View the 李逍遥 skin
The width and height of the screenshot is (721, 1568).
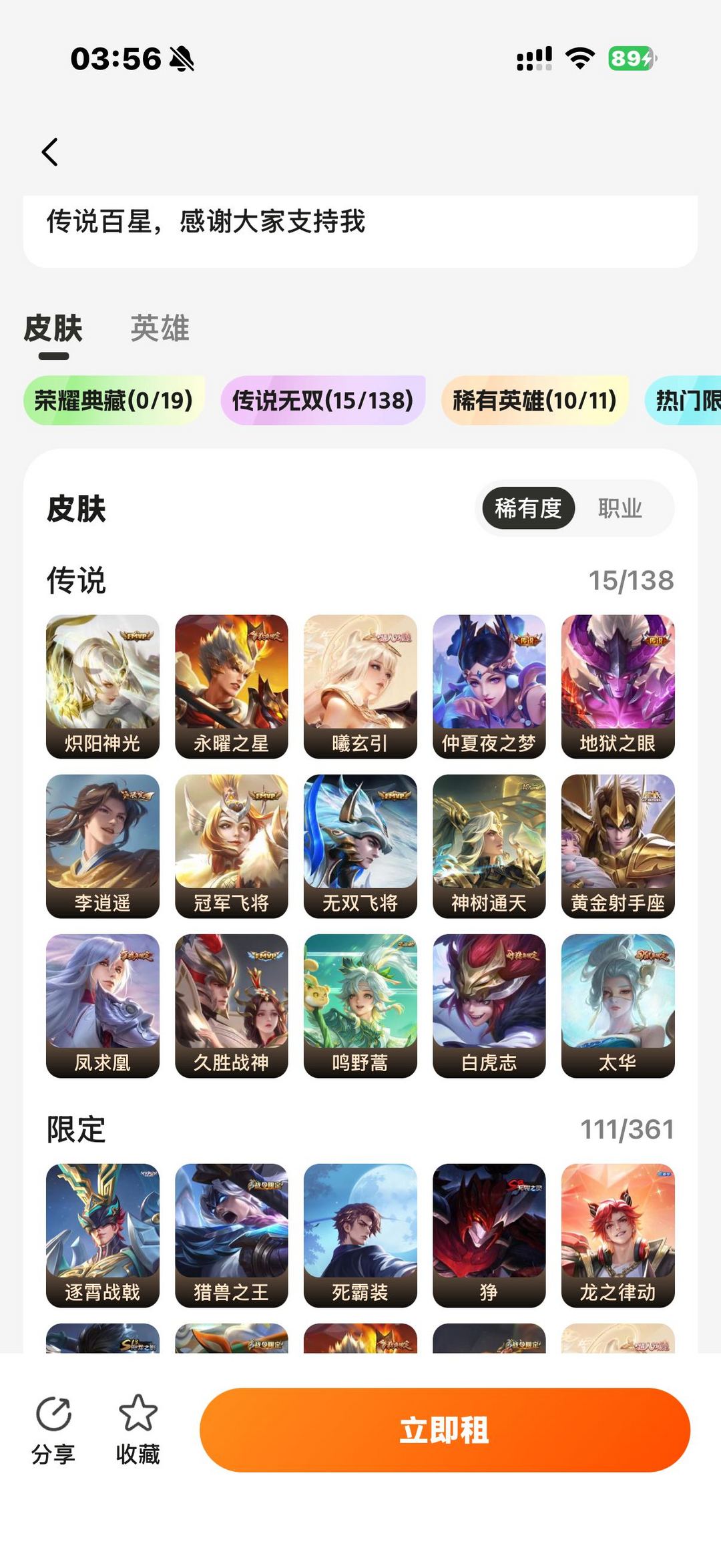(x=103, y=846)
